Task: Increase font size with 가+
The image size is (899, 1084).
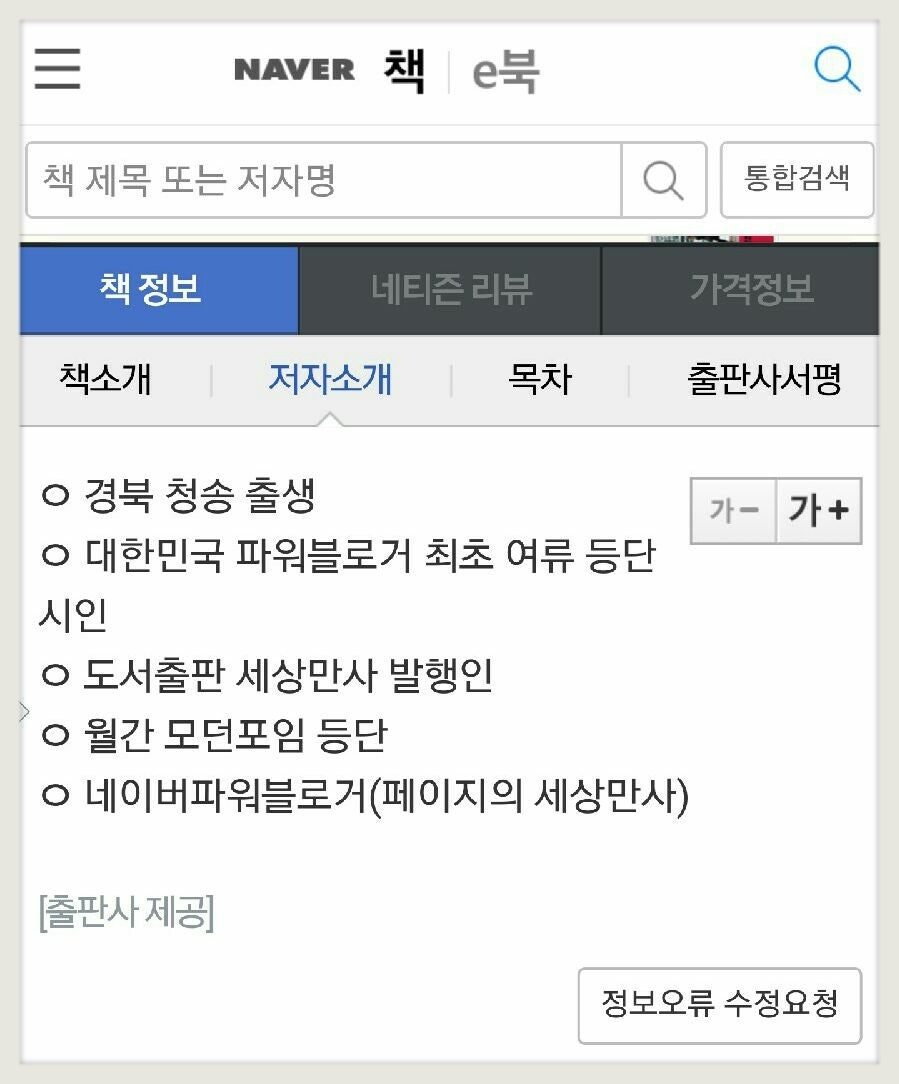Action: point(818,510)
